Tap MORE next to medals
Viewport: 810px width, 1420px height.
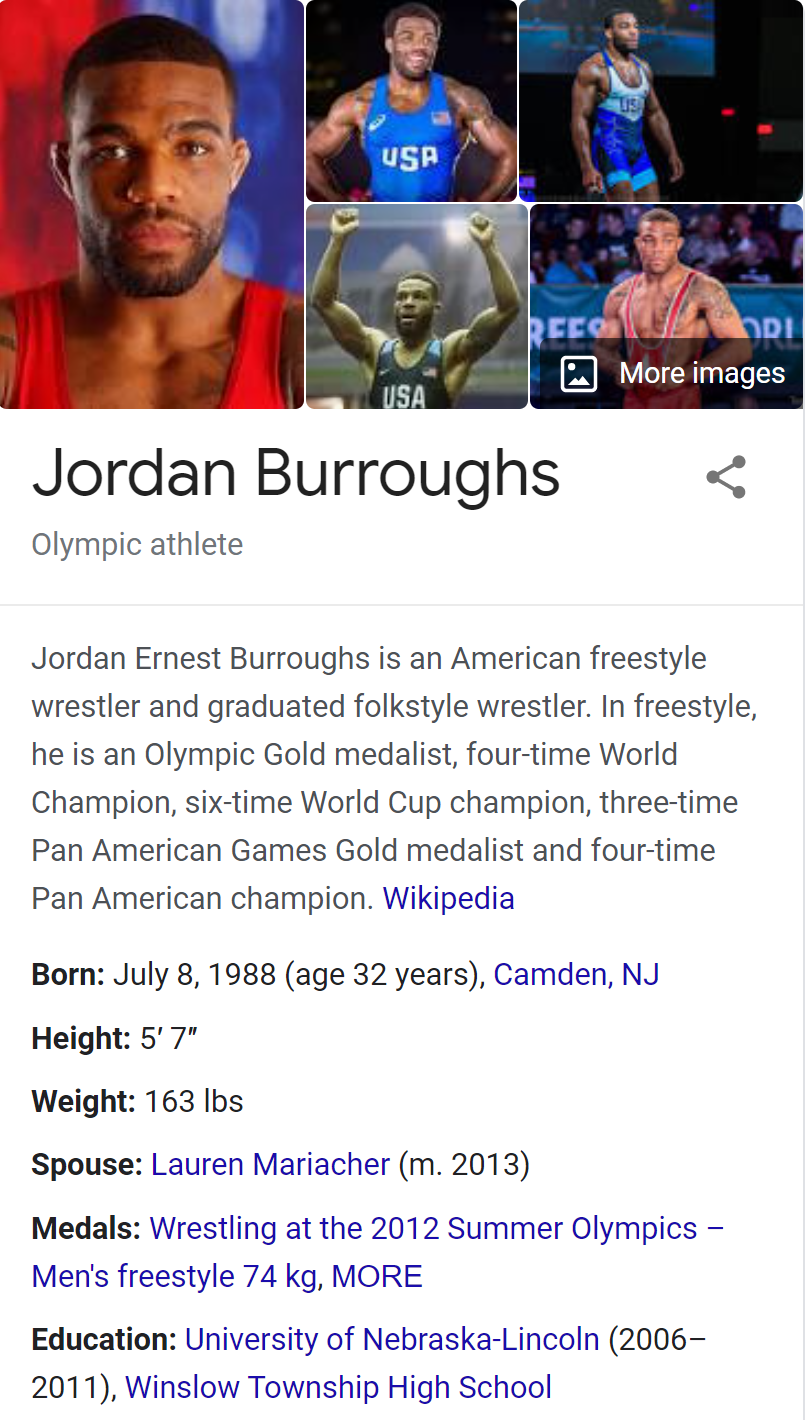click(377, 1276)
